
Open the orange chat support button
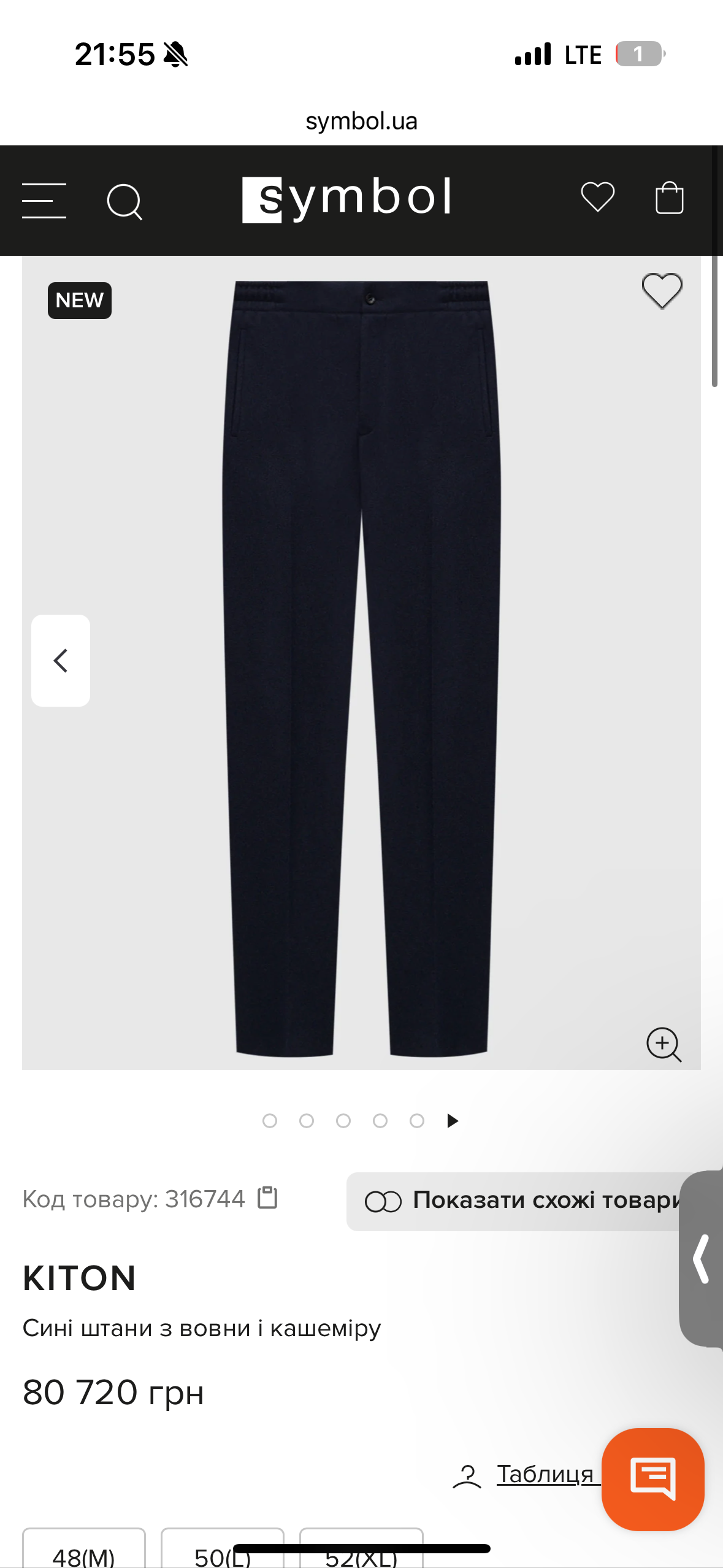click(x=652, y=1479)
